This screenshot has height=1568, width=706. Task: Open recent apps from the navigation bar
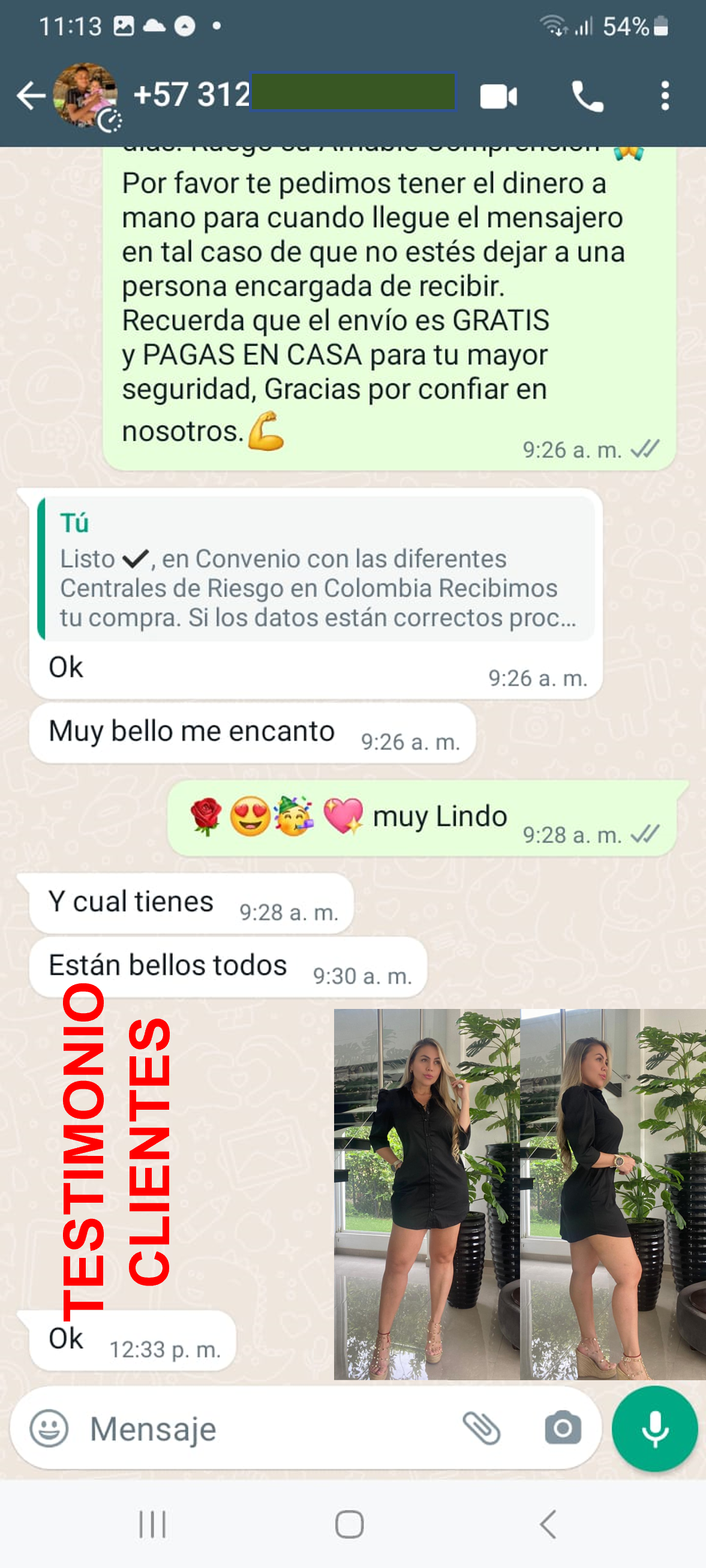coord(152,1524)
